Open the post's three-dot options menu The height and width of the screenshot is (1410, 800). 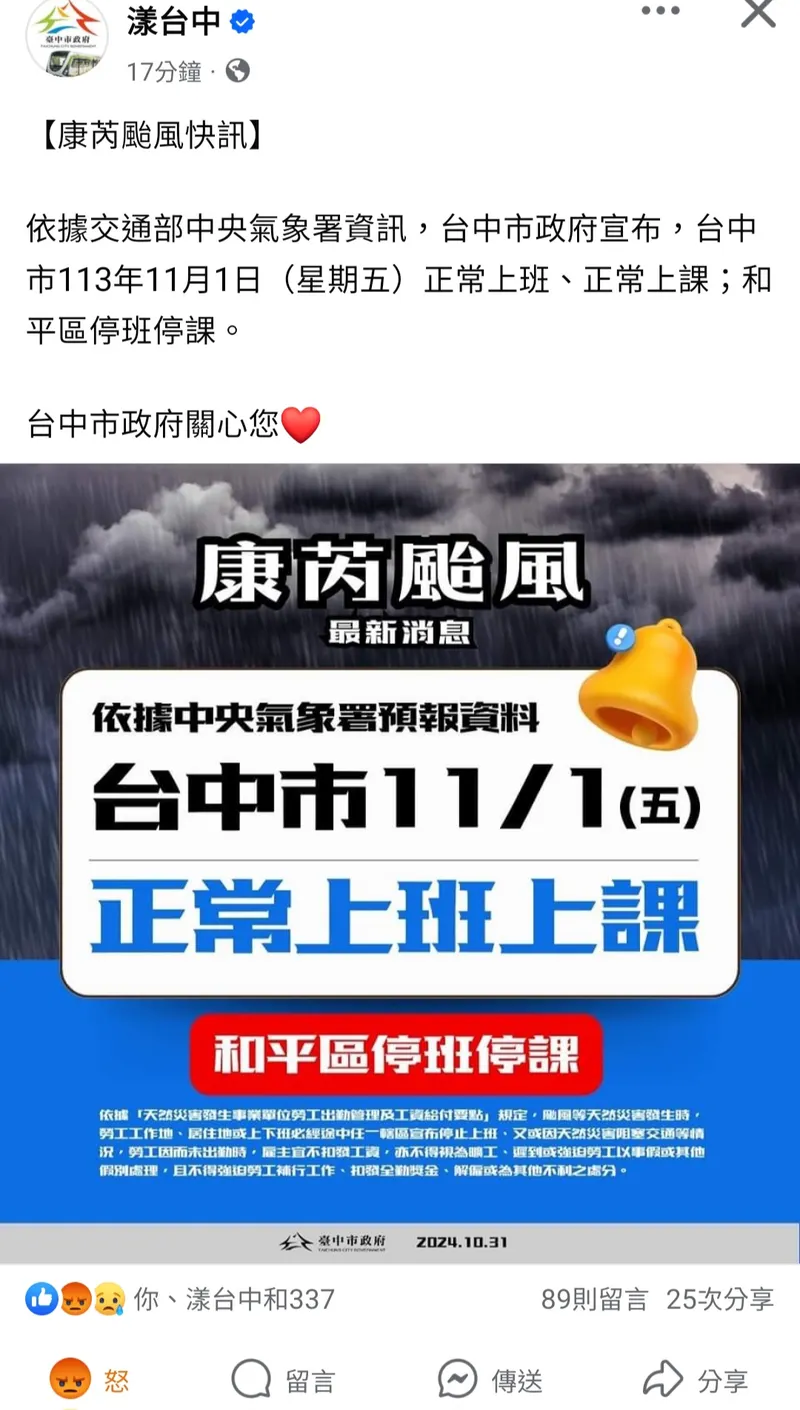[x=660, y=12]
